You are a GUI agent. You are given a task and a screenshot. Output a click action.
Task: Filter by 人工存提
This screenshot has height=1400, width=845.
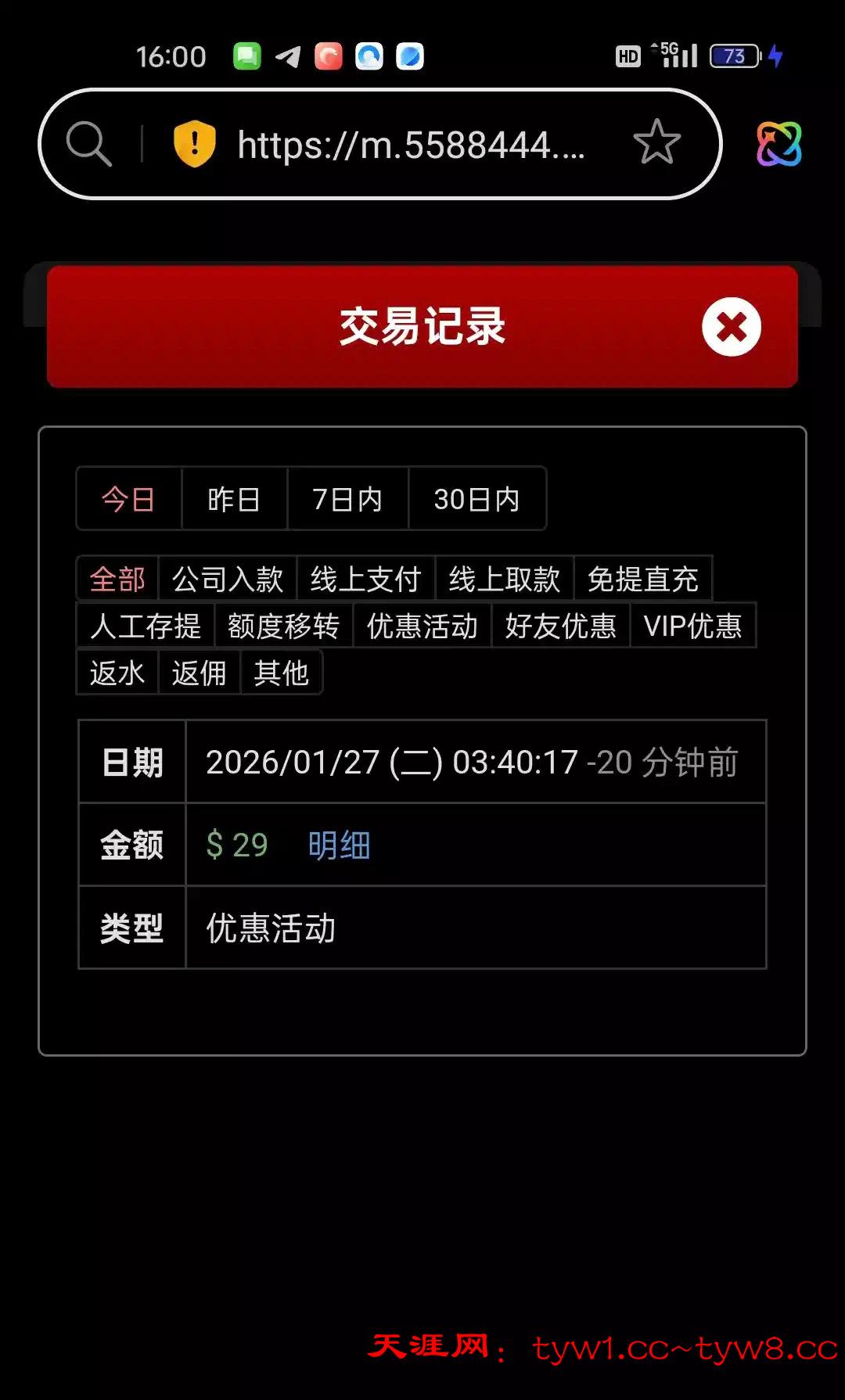(x=146, y=626)
